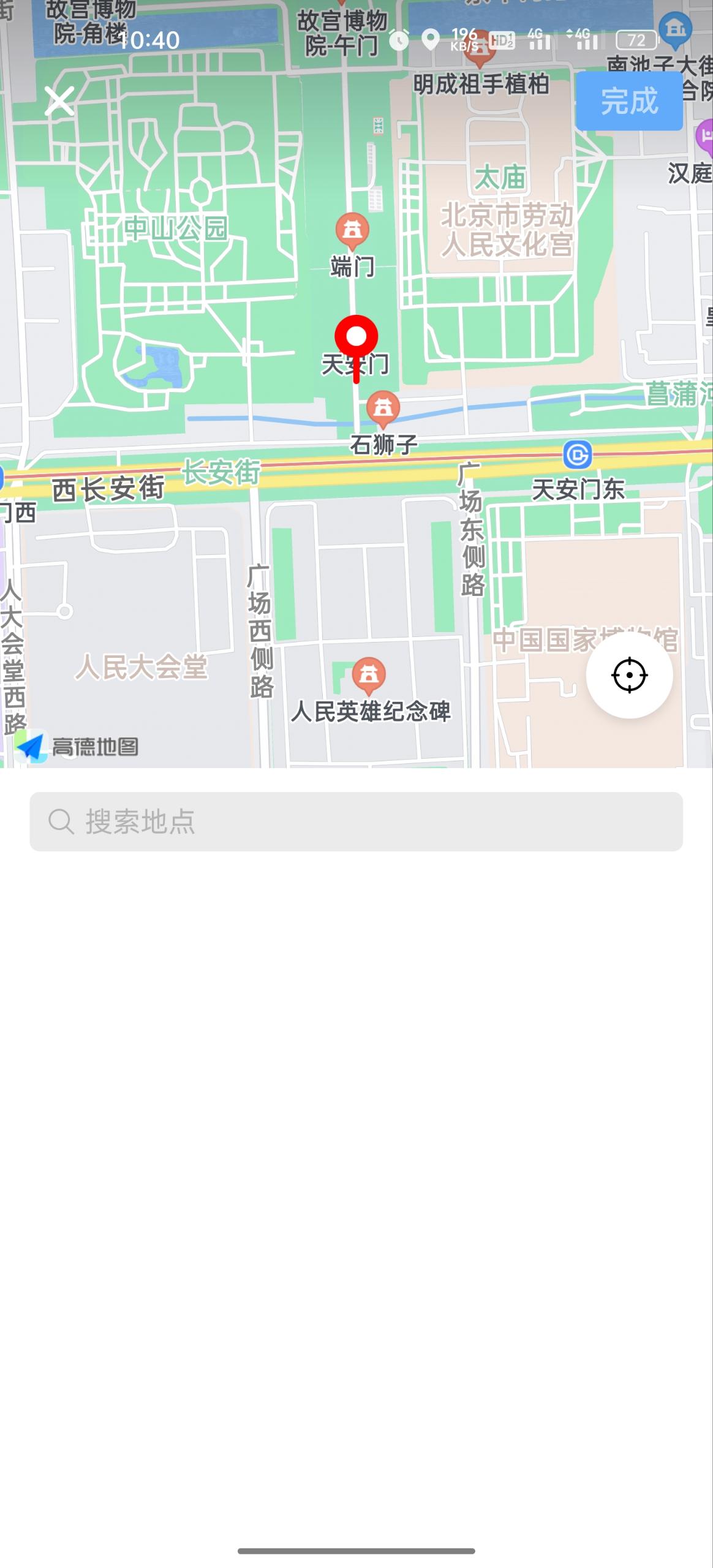Image resolution: width=713 pixels, height=1568 pixels.
Task: Select the 人民英雄纪念碑 marker on the map
Action: click(x=369, y=676)
